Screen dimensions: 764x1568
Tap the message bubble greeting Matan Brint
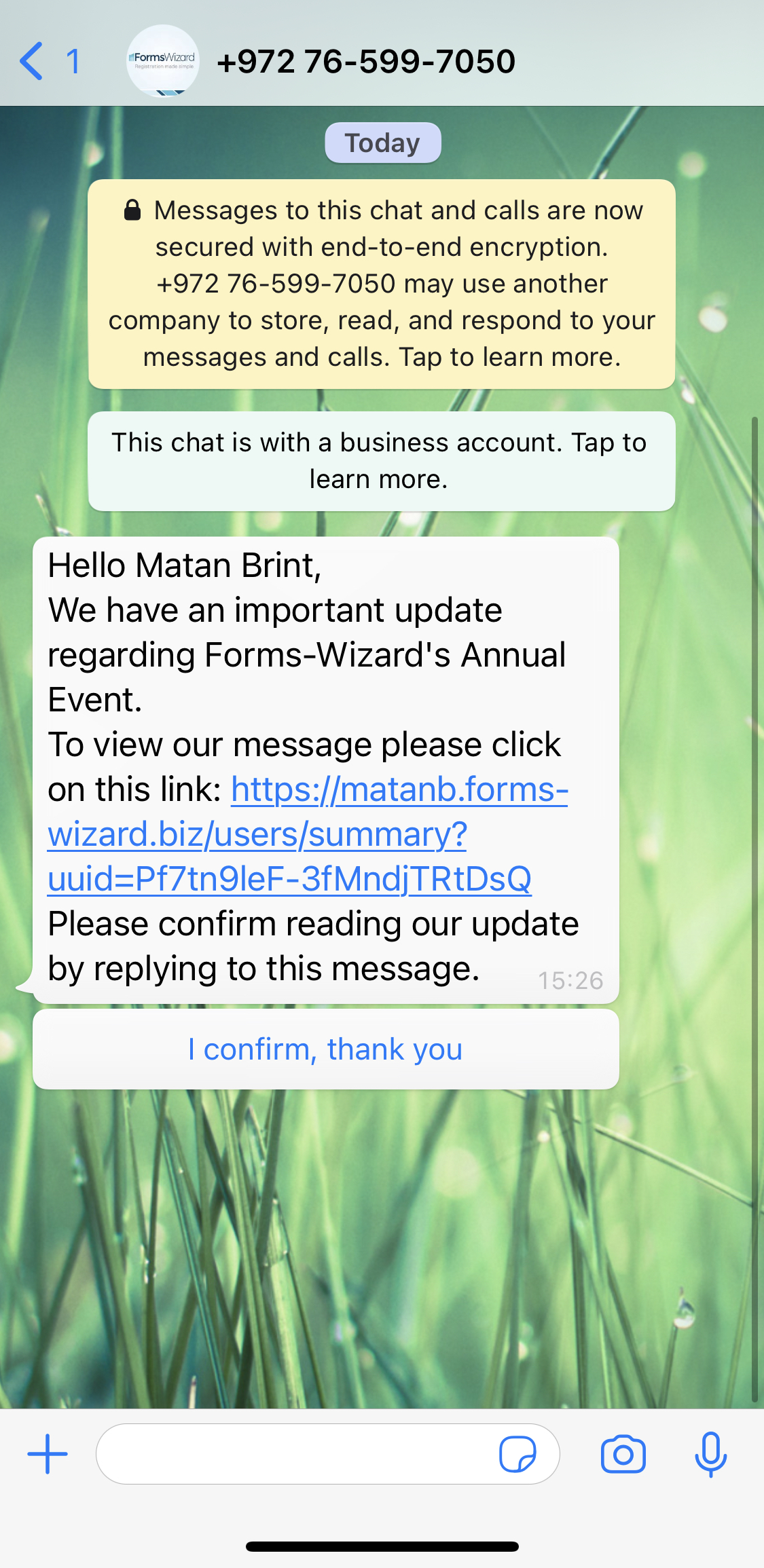pos(185,564)
